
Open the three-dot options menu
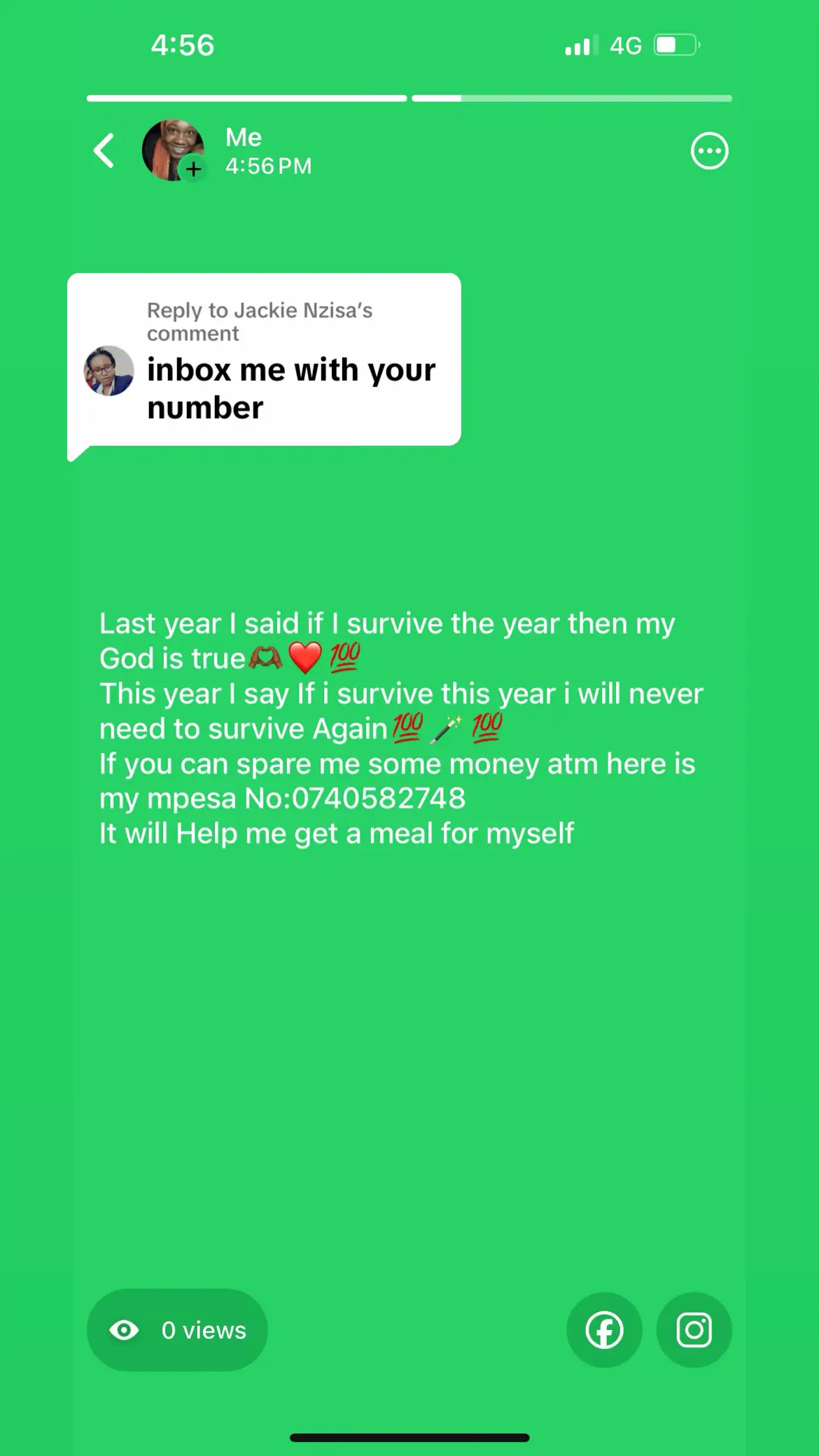710,150
